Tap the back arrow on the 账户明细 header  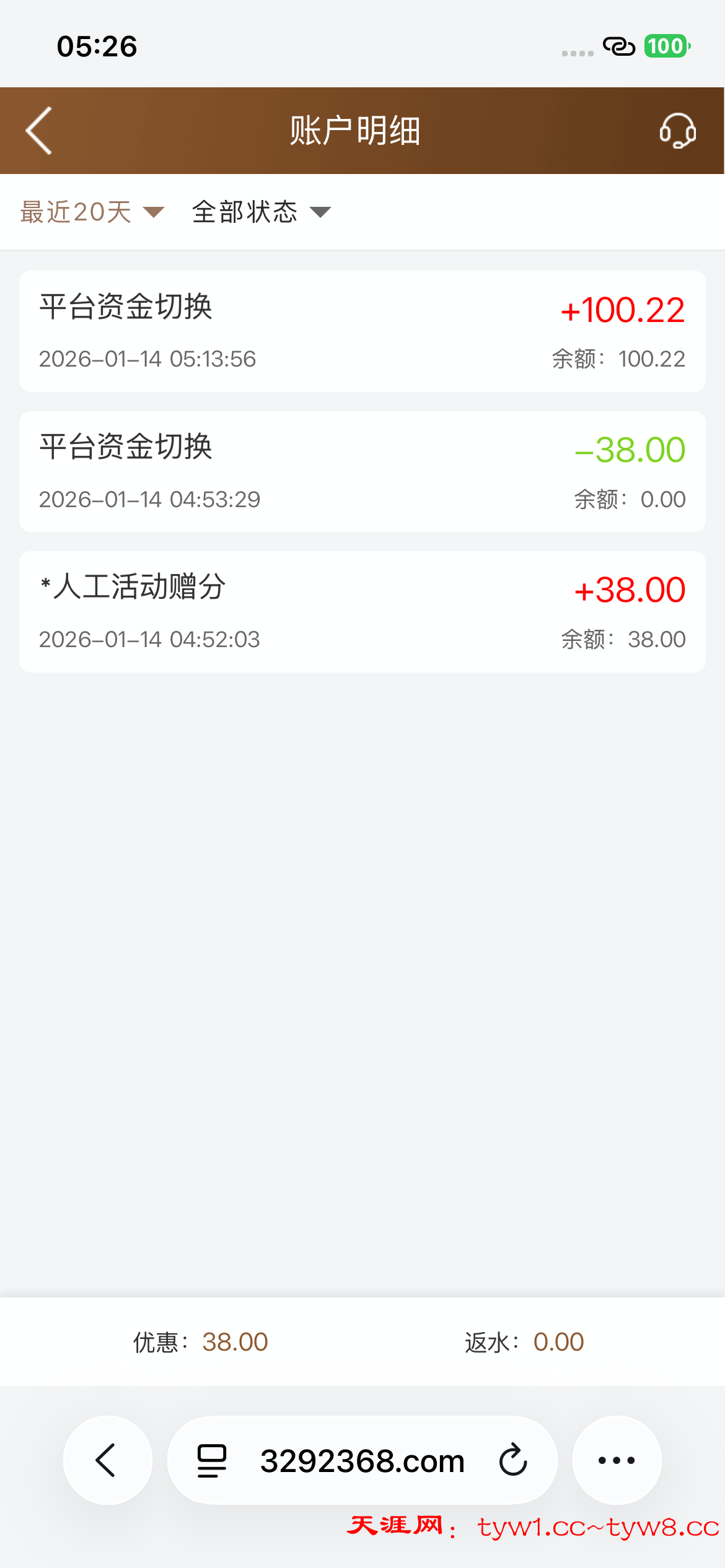click(x=38, y=131)
